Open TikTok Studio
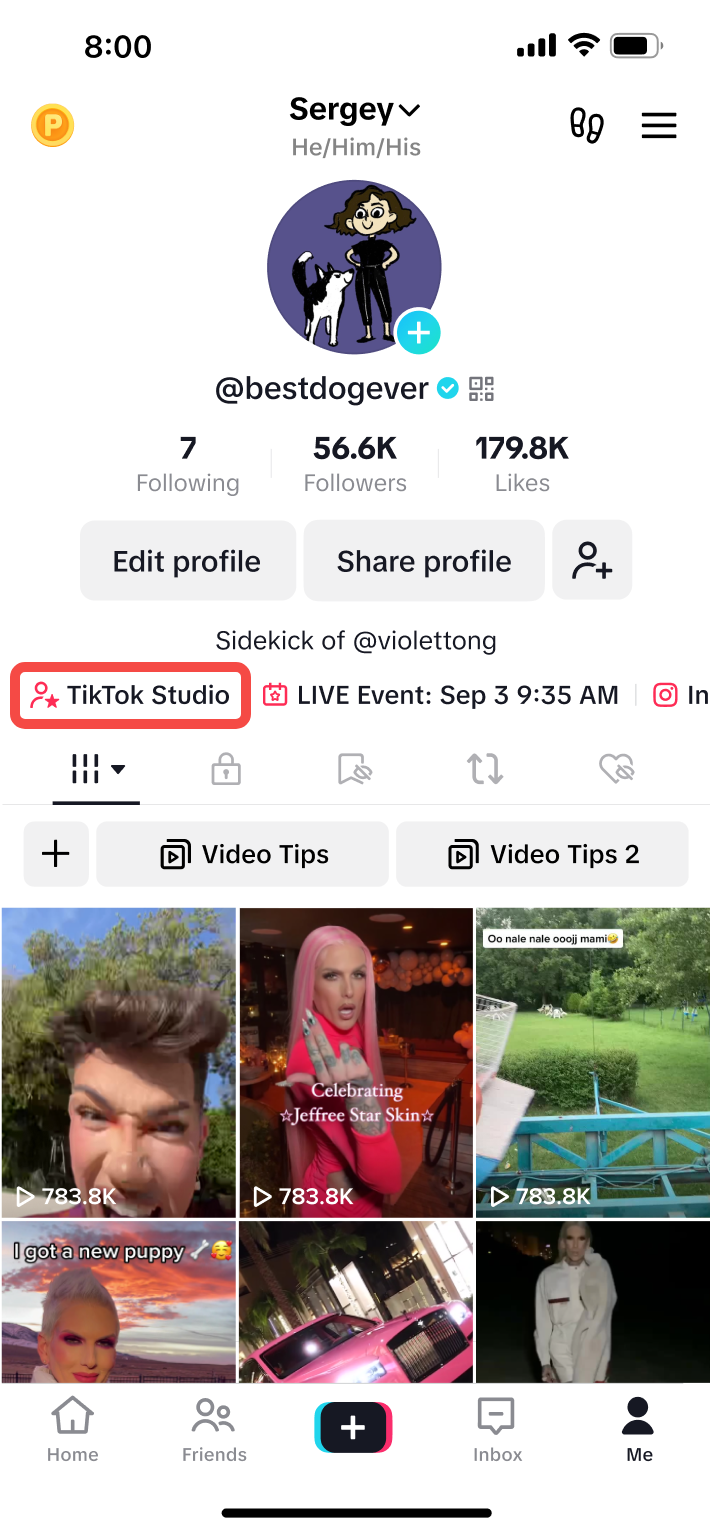Screen dimensions: 710x1534 coord(130,695)
